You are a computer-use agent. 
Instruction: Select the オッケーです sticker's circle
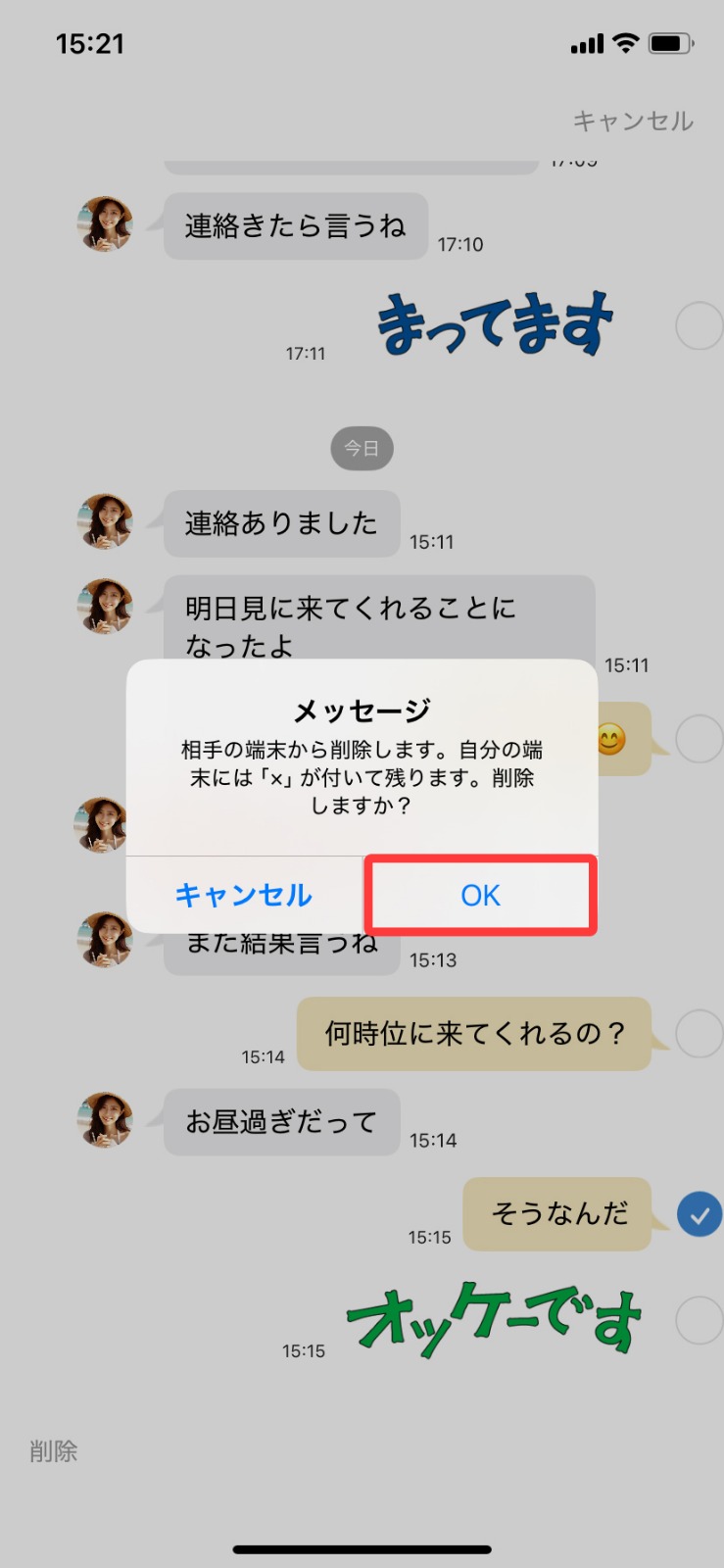(700, 1320)
